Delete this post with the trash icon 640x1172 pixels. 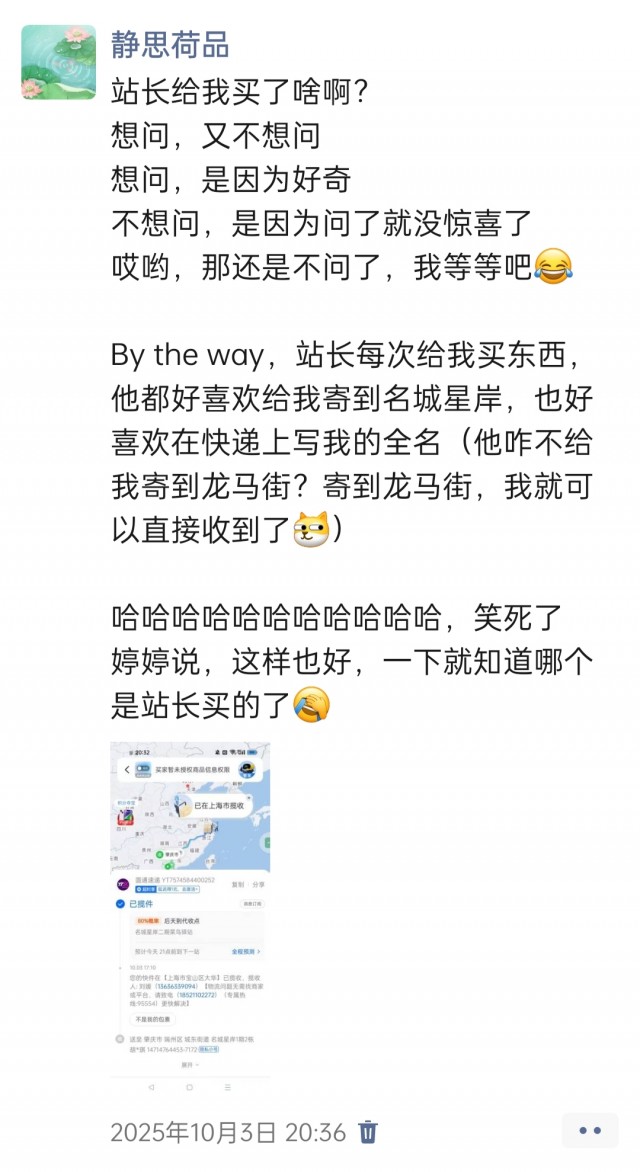point(368,1132)
